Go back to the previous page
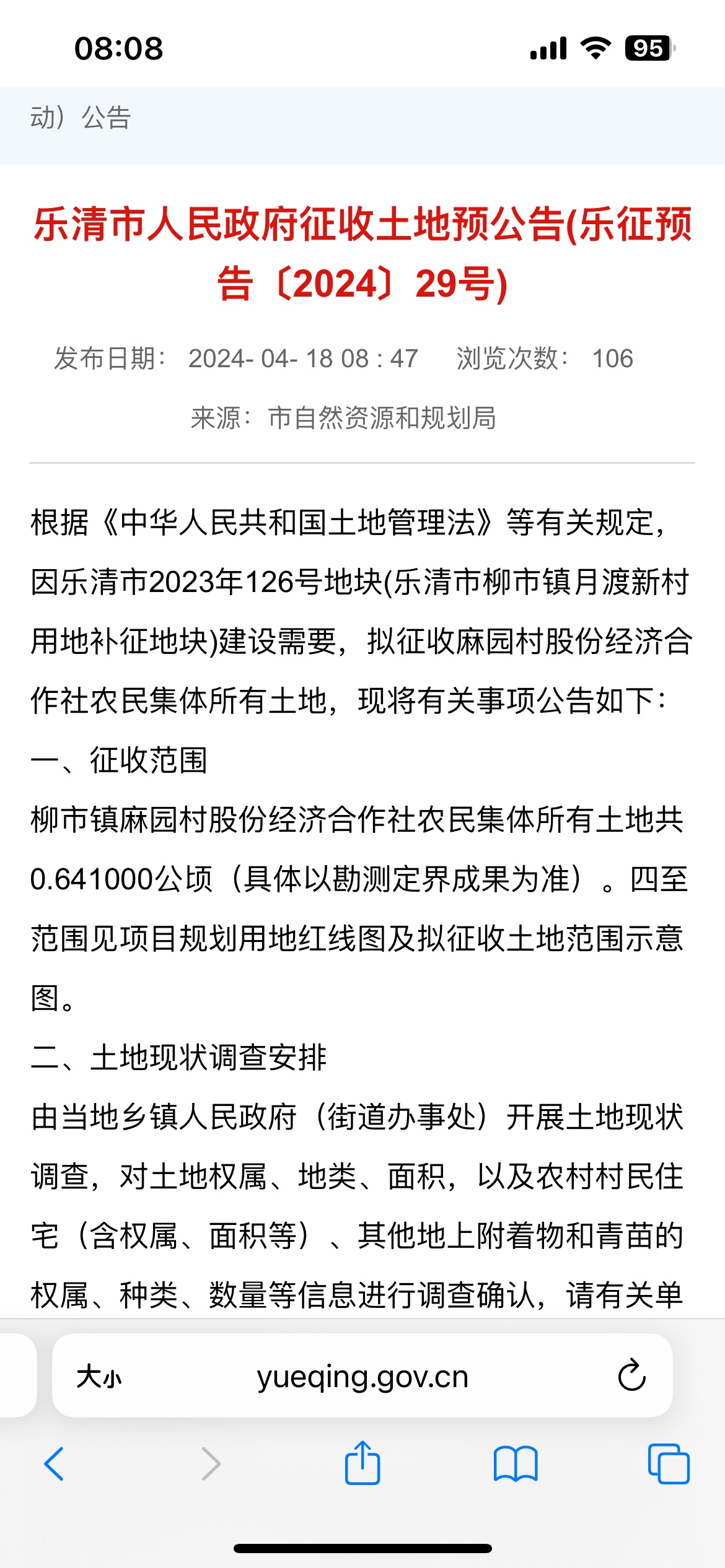Viewport: 725px width, 1568px height. tap(54, 1464)
